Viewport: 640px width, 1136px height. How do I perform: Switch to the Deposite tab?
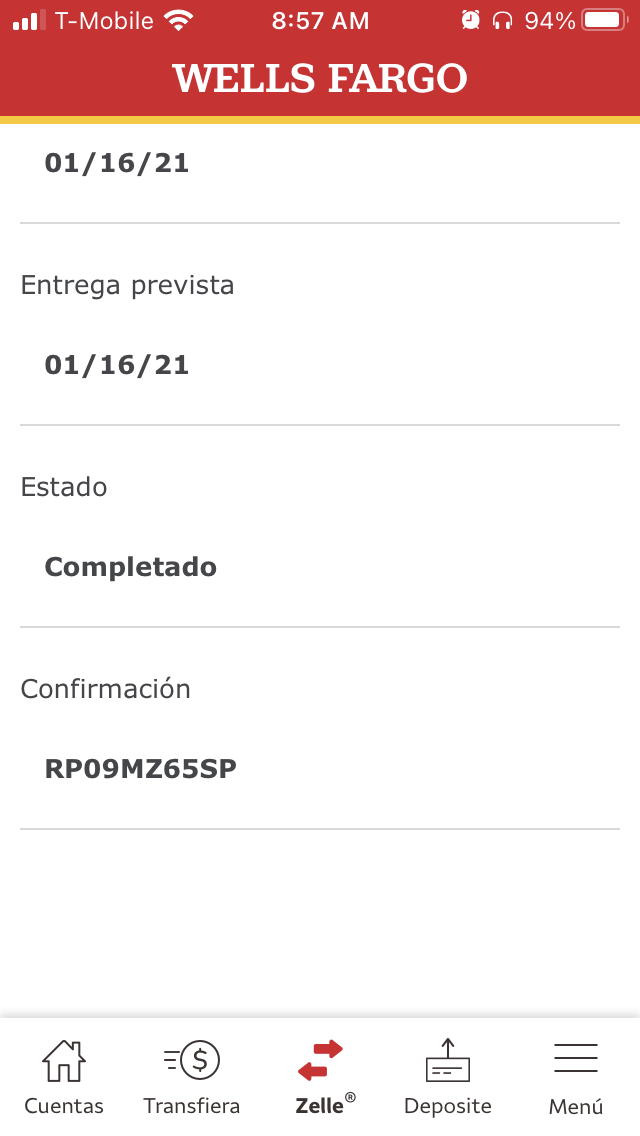click(x=447, y=1077)
